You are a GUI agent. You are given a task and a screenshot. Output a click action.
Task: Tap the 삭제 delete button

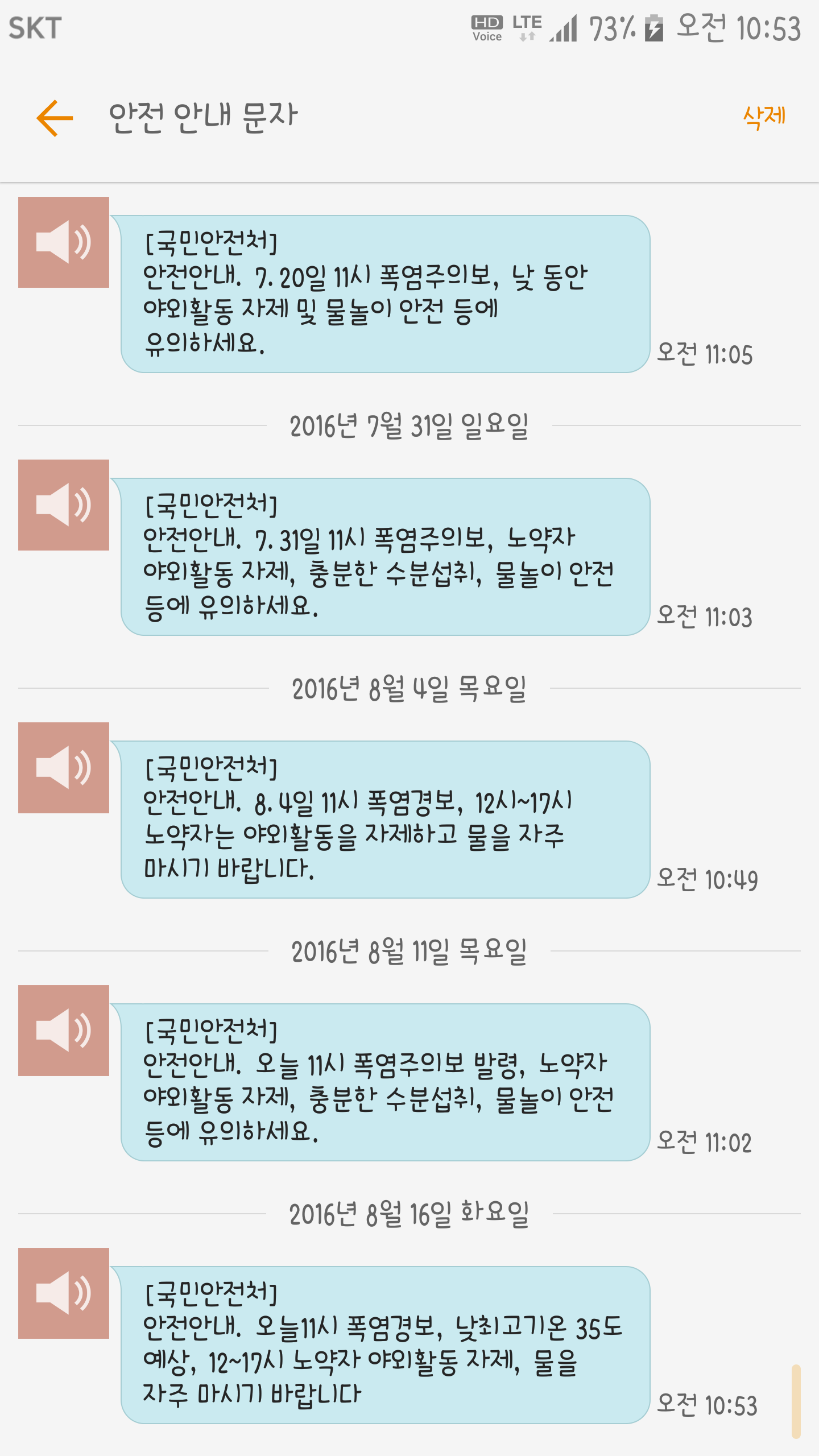(764, 117)
